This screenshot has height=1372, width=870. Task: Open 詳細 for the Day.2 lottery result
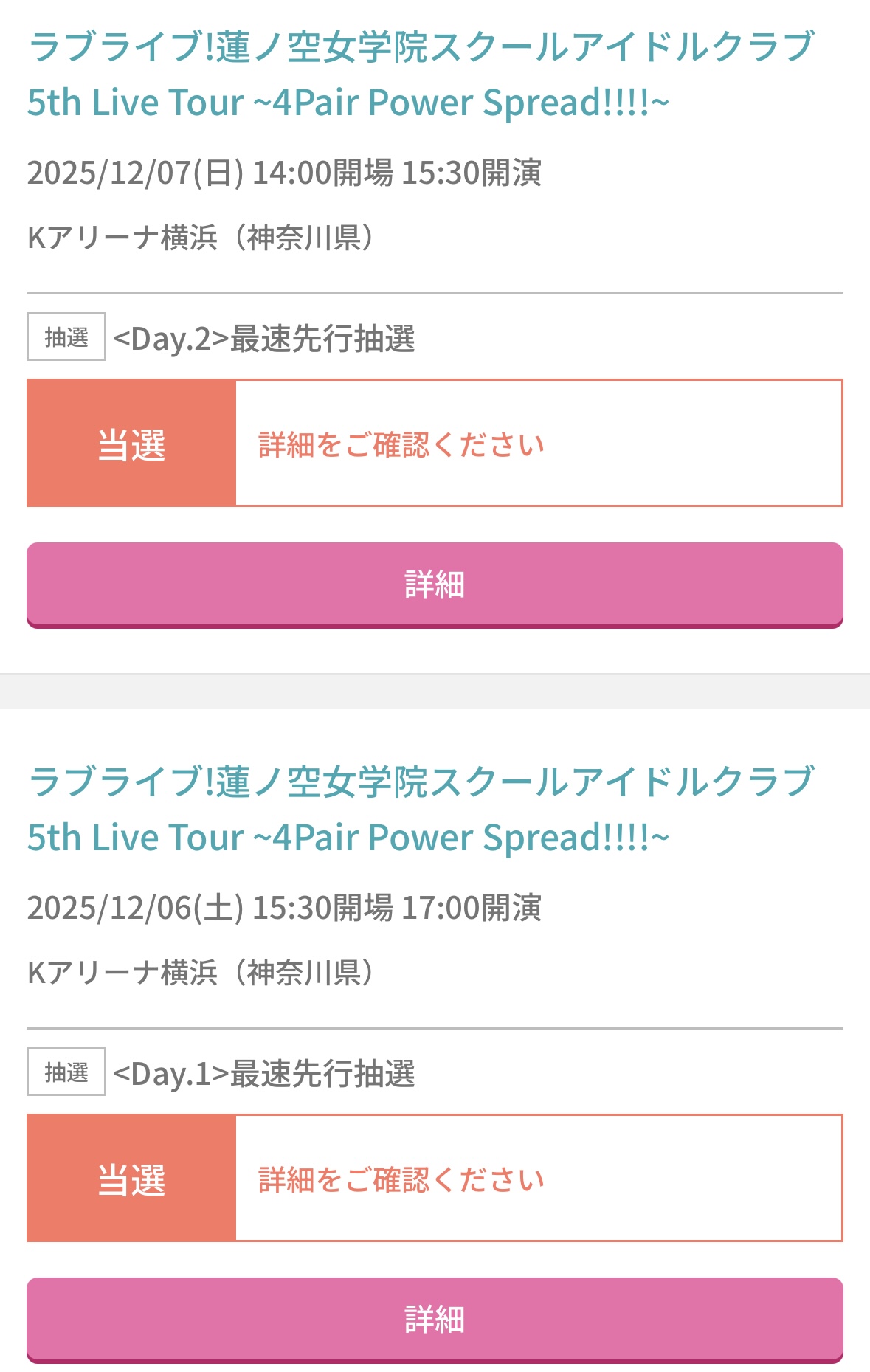click(435, 585)
